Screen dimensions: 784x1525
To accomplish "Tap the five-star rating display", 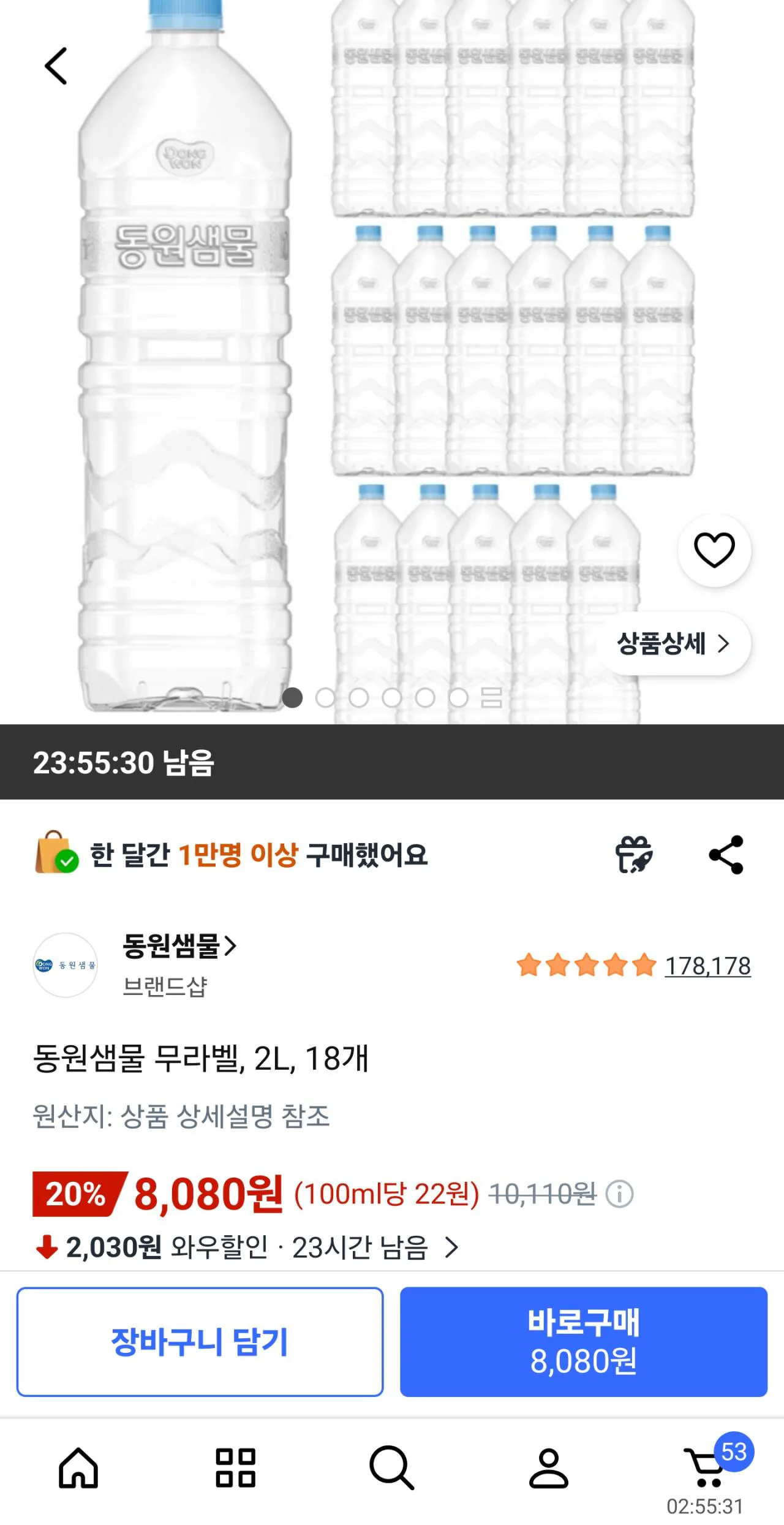I will point(586,964).
